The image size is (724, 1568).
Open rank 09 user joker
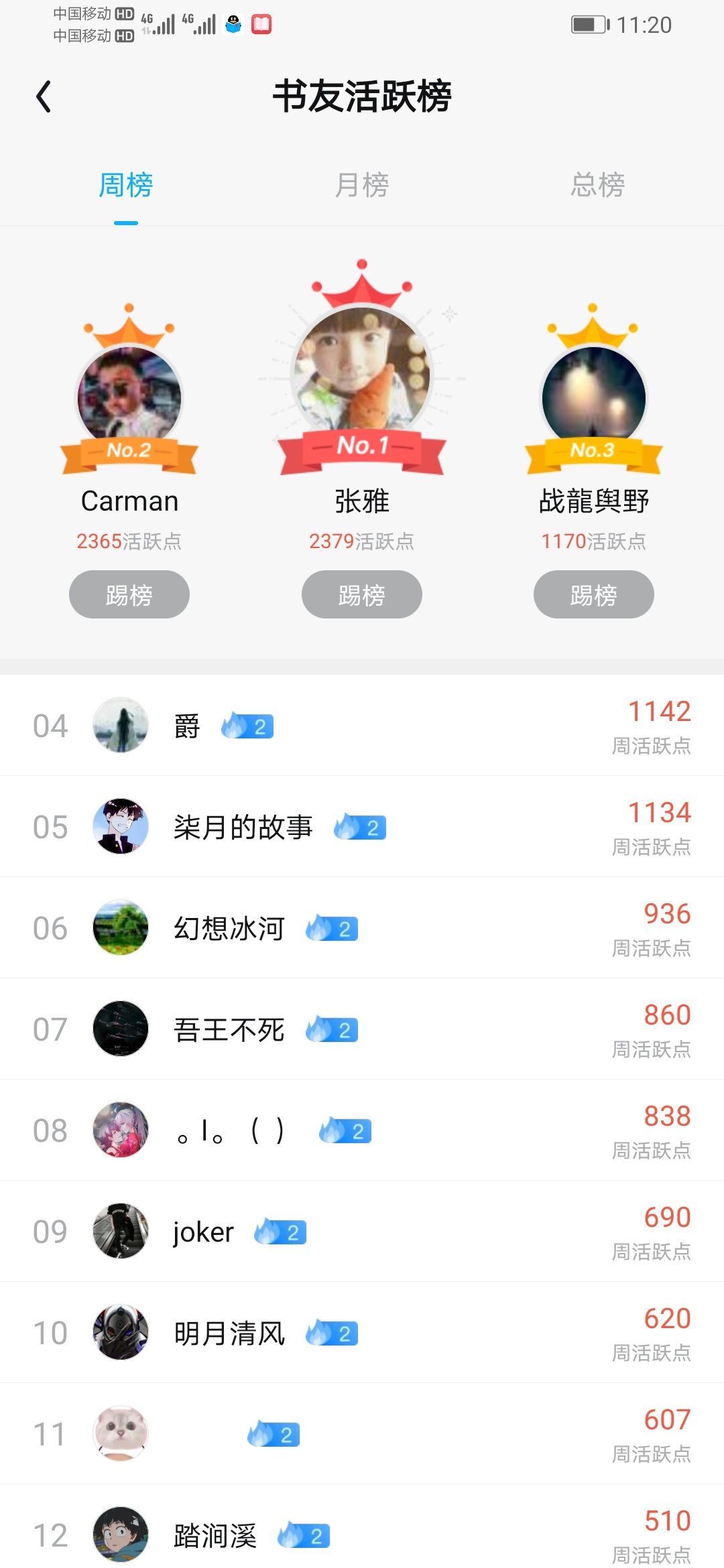(362, 1232)
